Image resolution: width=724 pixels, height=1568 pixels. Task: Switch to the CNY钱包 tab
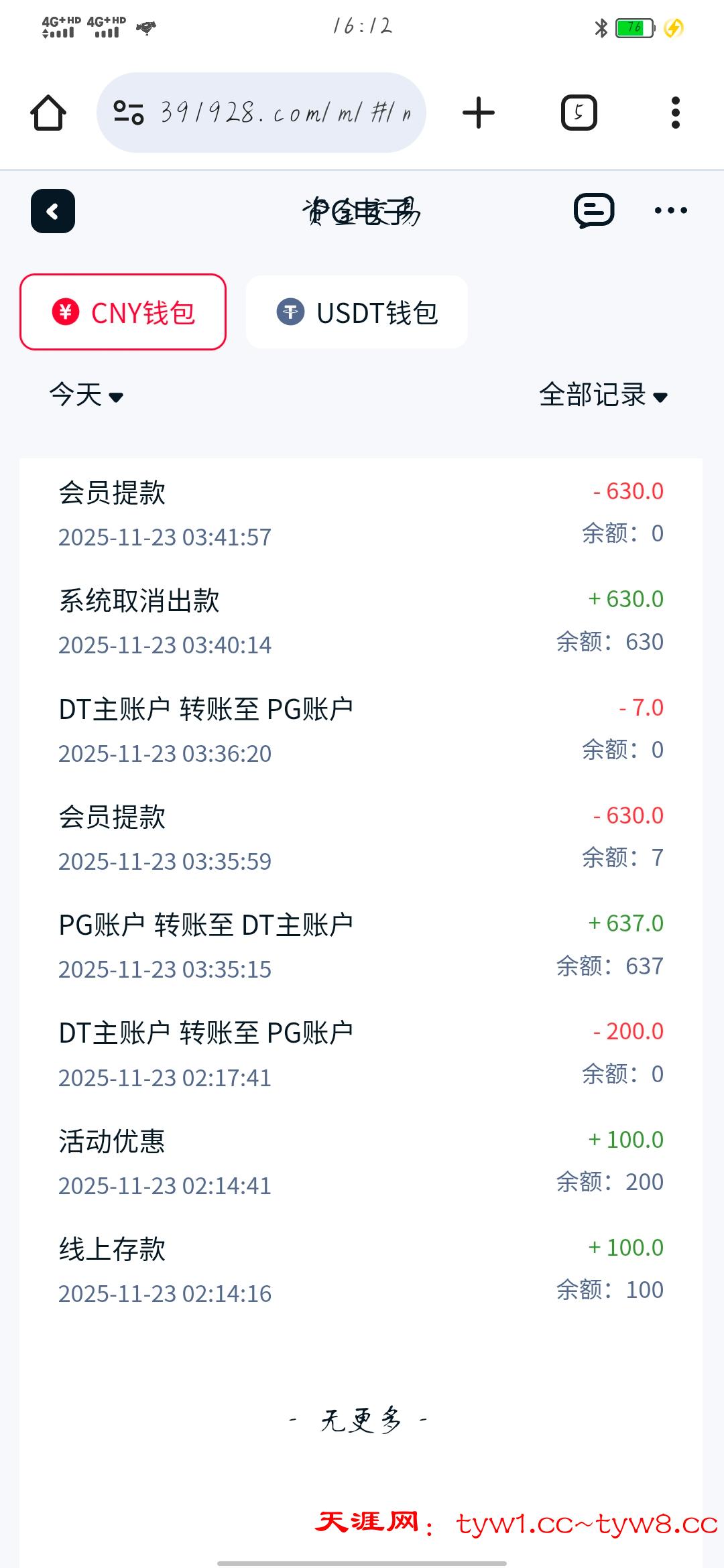pos(123,312)
